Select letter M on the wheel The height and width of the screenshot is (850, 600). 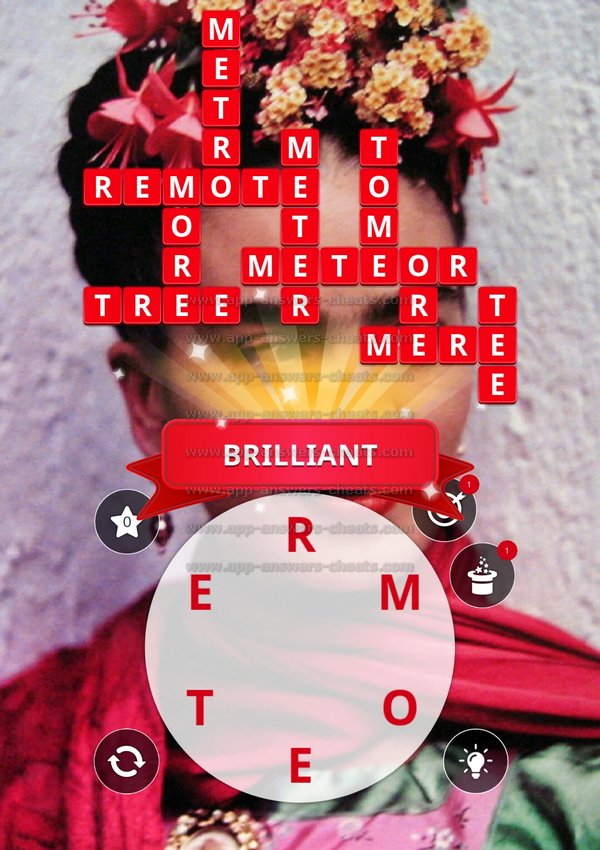[400, 594]
